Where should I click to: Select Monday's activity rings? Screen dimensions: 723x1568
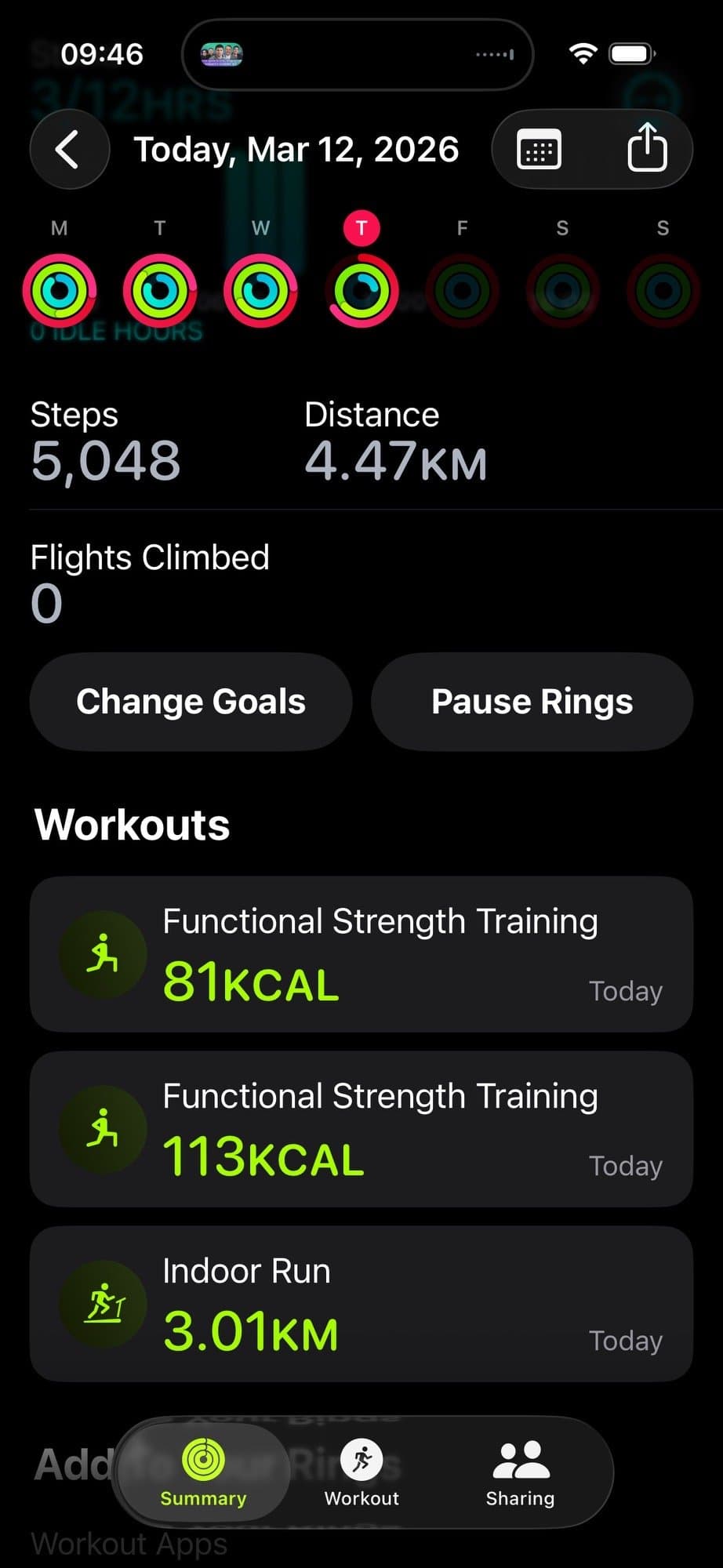coord(60,290)
